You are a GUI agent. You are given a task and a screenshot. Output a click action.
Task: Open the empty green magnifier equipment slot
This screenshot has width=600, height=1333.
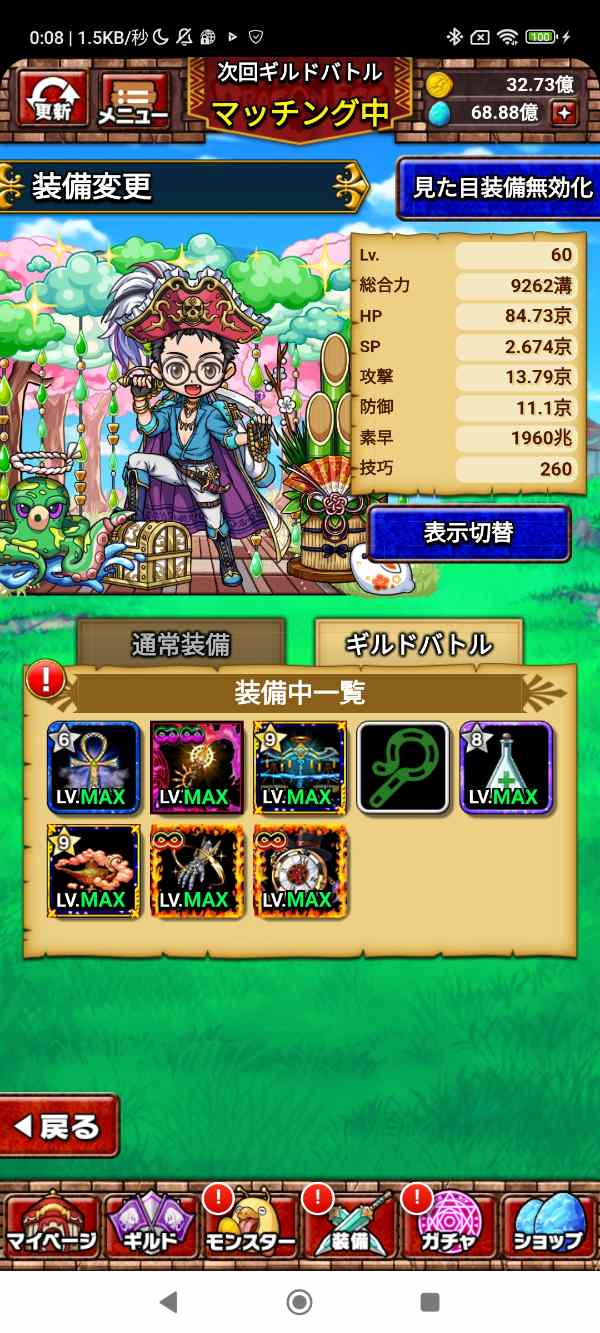click(x=402, y=768)
